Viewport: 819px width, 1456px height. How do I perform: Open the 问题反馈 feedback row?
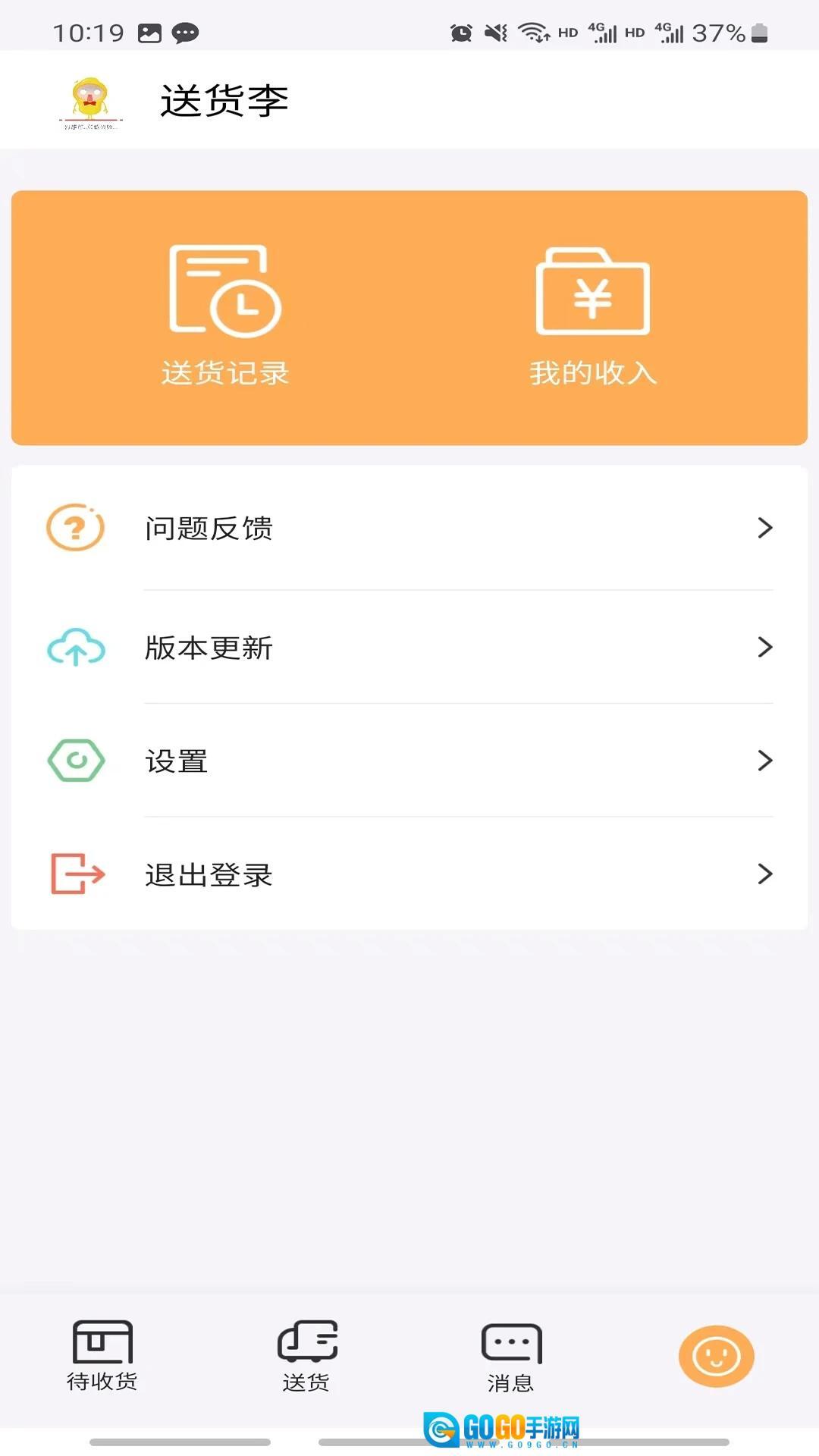[x=409, y=528]
